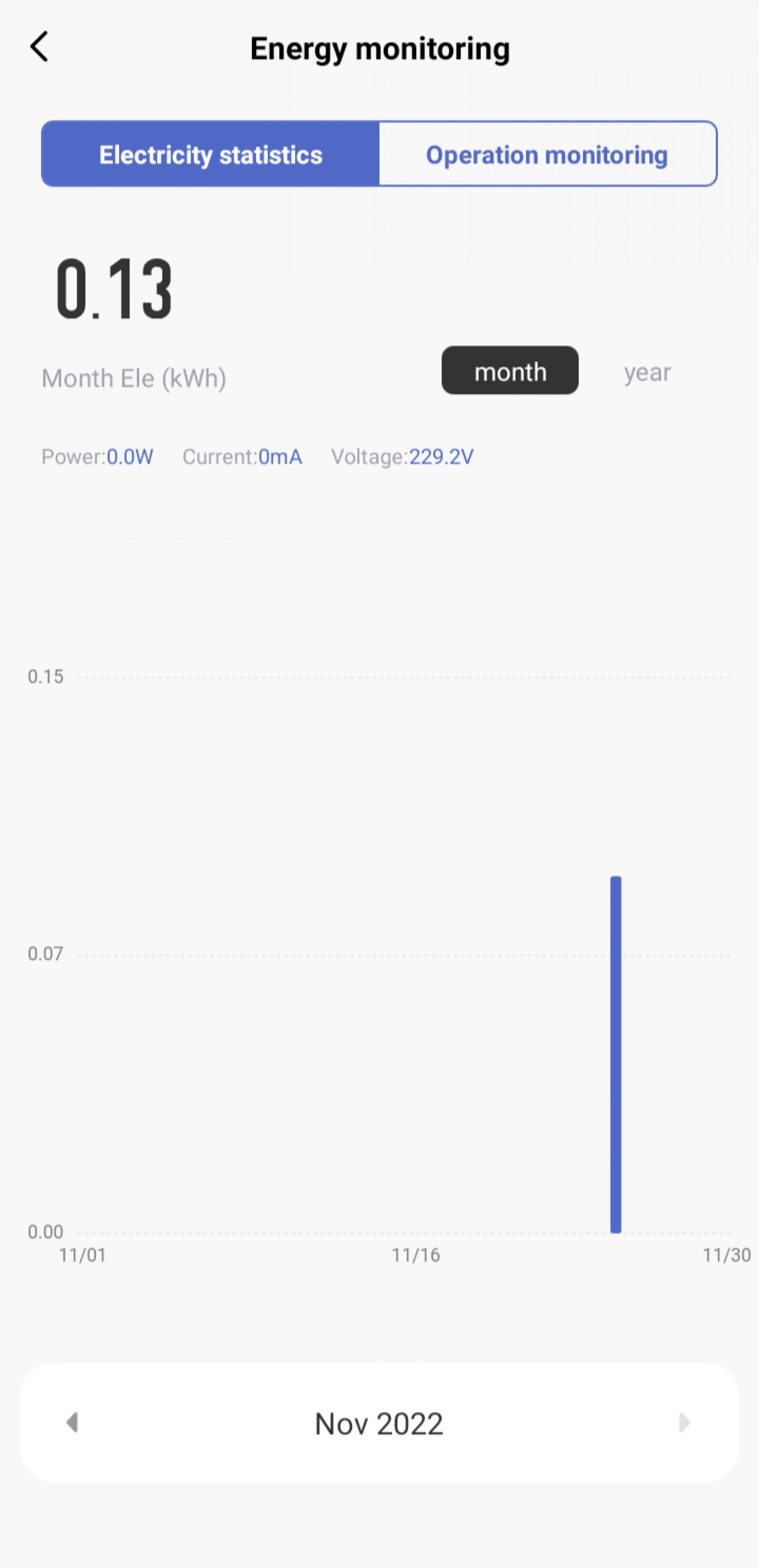The width and height of the screenshot is (759, 1568).
Task: Go to next month after Nov 2022
Action: 685,1423
